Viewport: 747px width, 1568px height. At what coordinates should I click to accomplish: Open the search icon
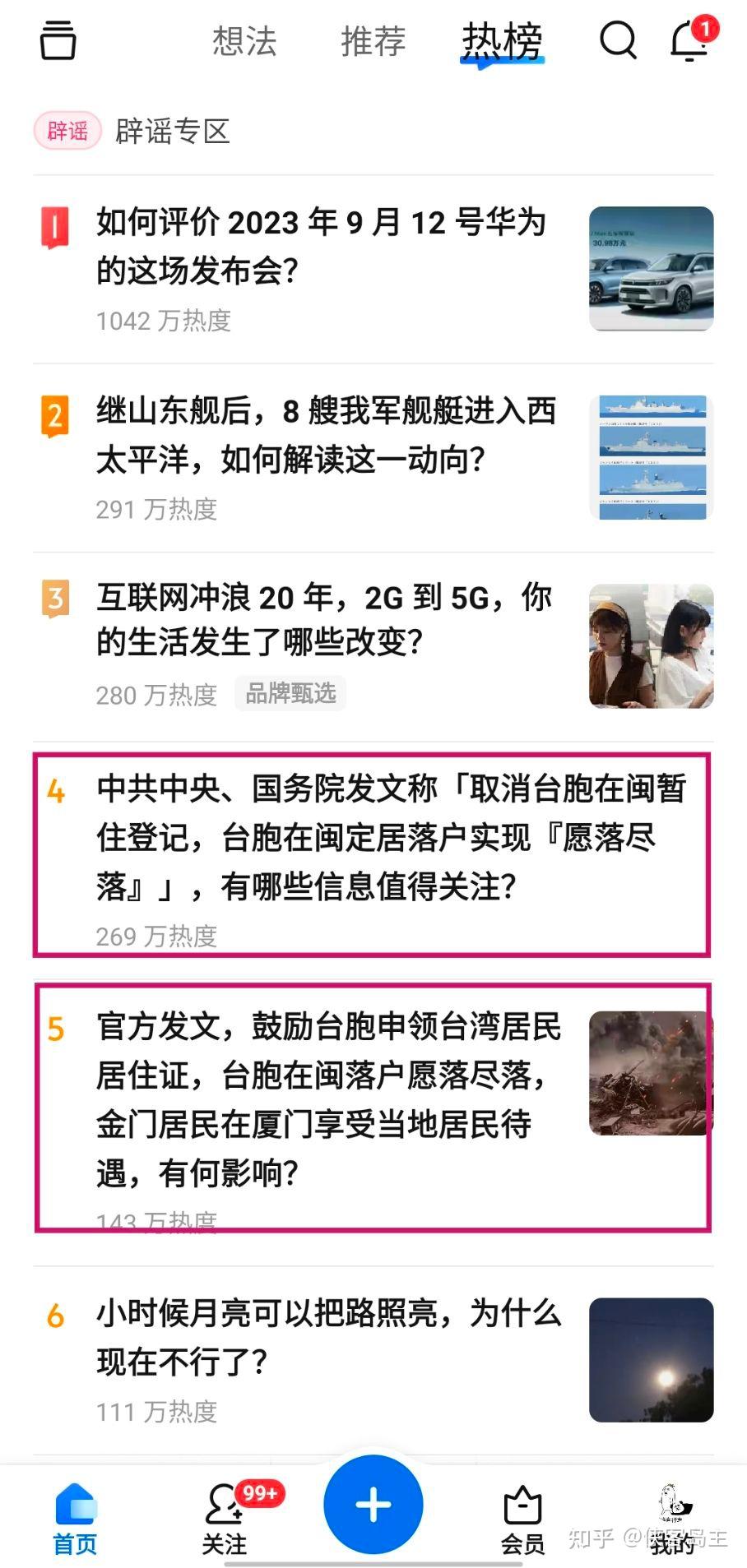point(618,40)
